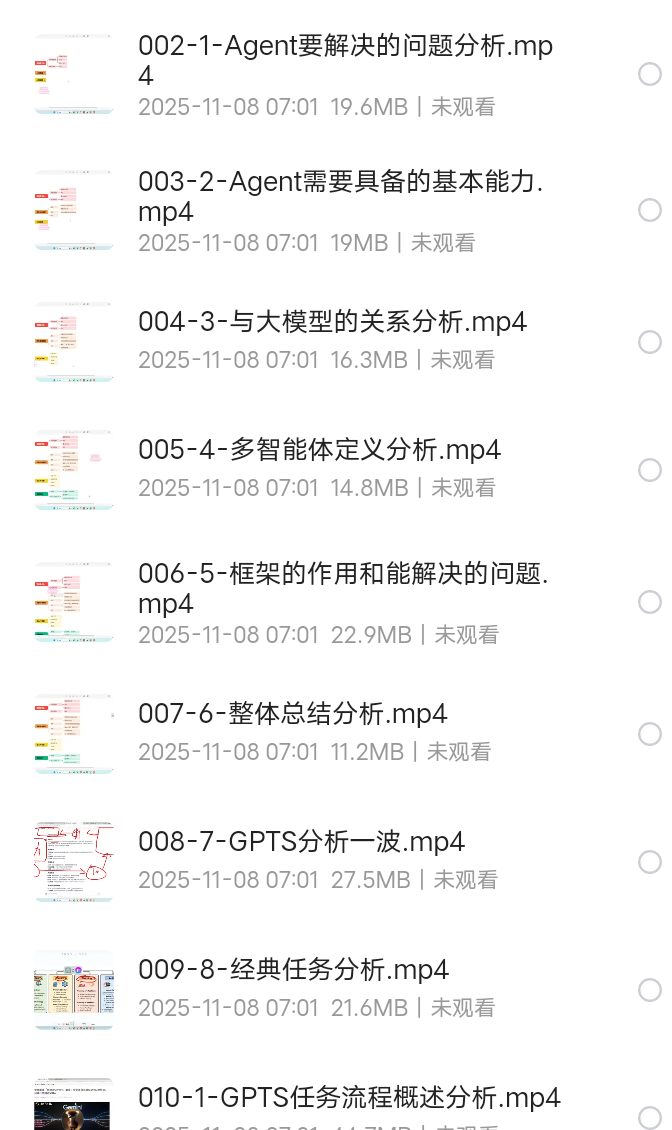Screen dimensions: 672x1130
Task: Play the 009-8-经典任务分析.mp4 file
Action: coord(293,970)
